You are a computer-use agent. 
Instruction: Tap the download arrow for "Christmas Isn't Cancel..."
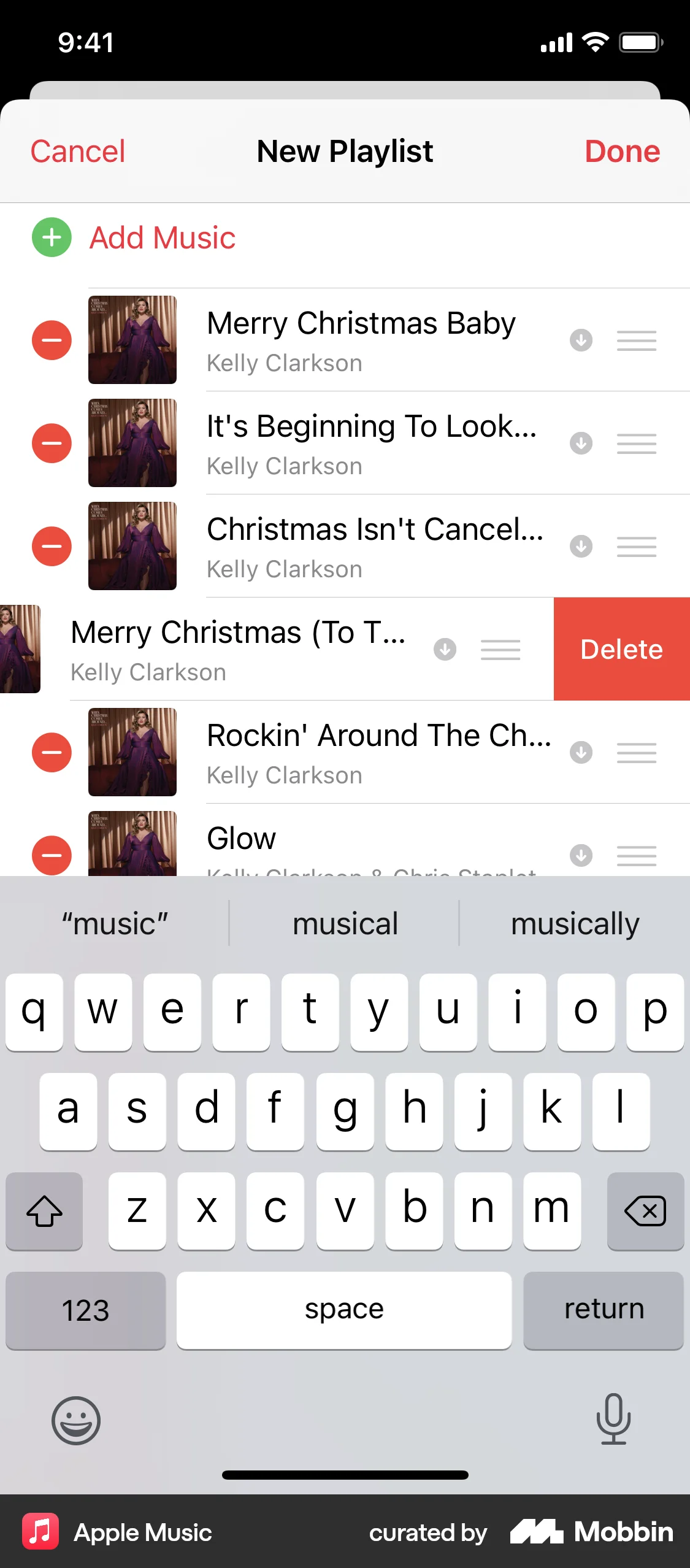(581, 546)
